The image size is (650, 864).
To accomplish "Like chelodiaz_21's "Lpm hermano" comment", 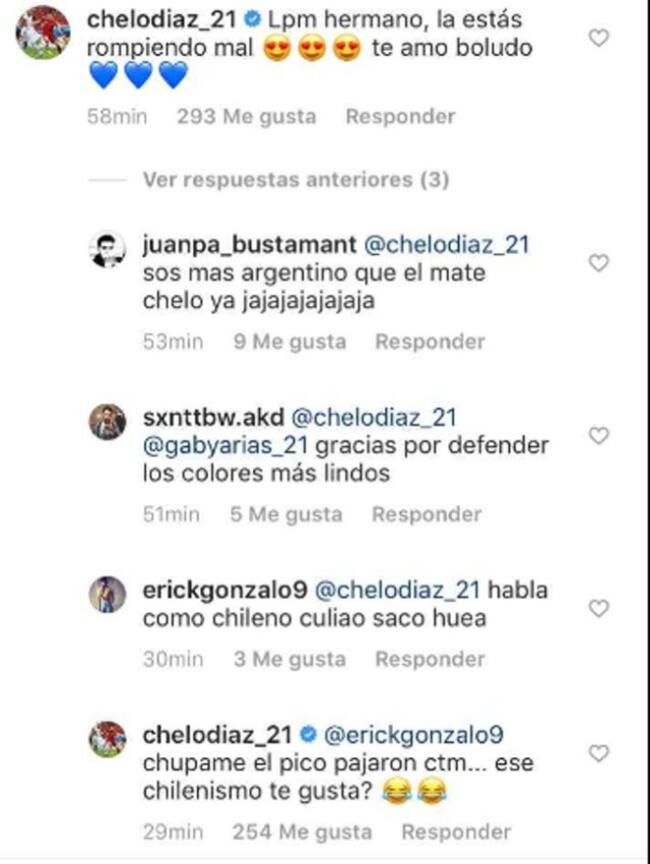I will pos(598,38).
